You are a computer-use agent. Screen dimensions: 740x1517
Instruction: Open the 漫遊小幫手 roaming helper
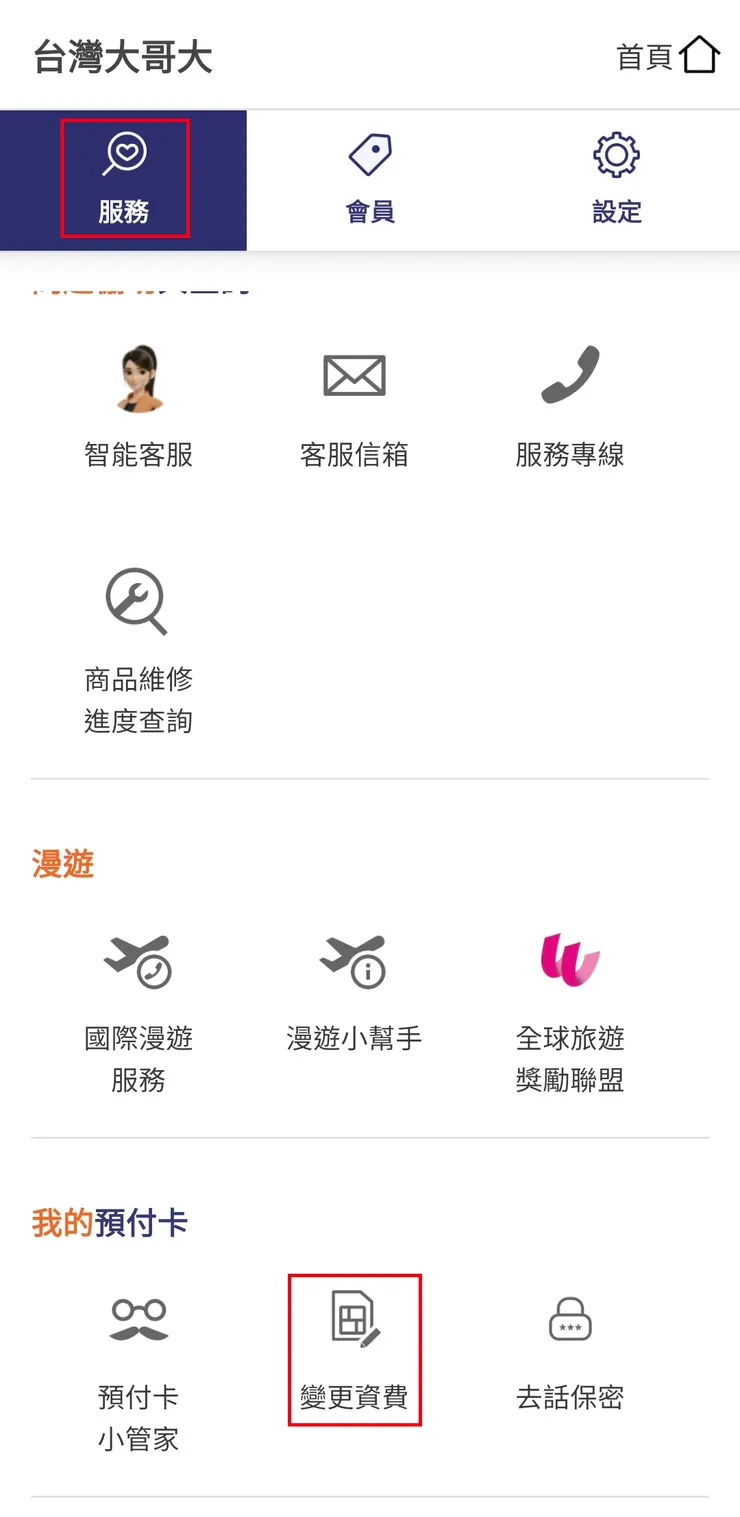click(x=354, y=985)
